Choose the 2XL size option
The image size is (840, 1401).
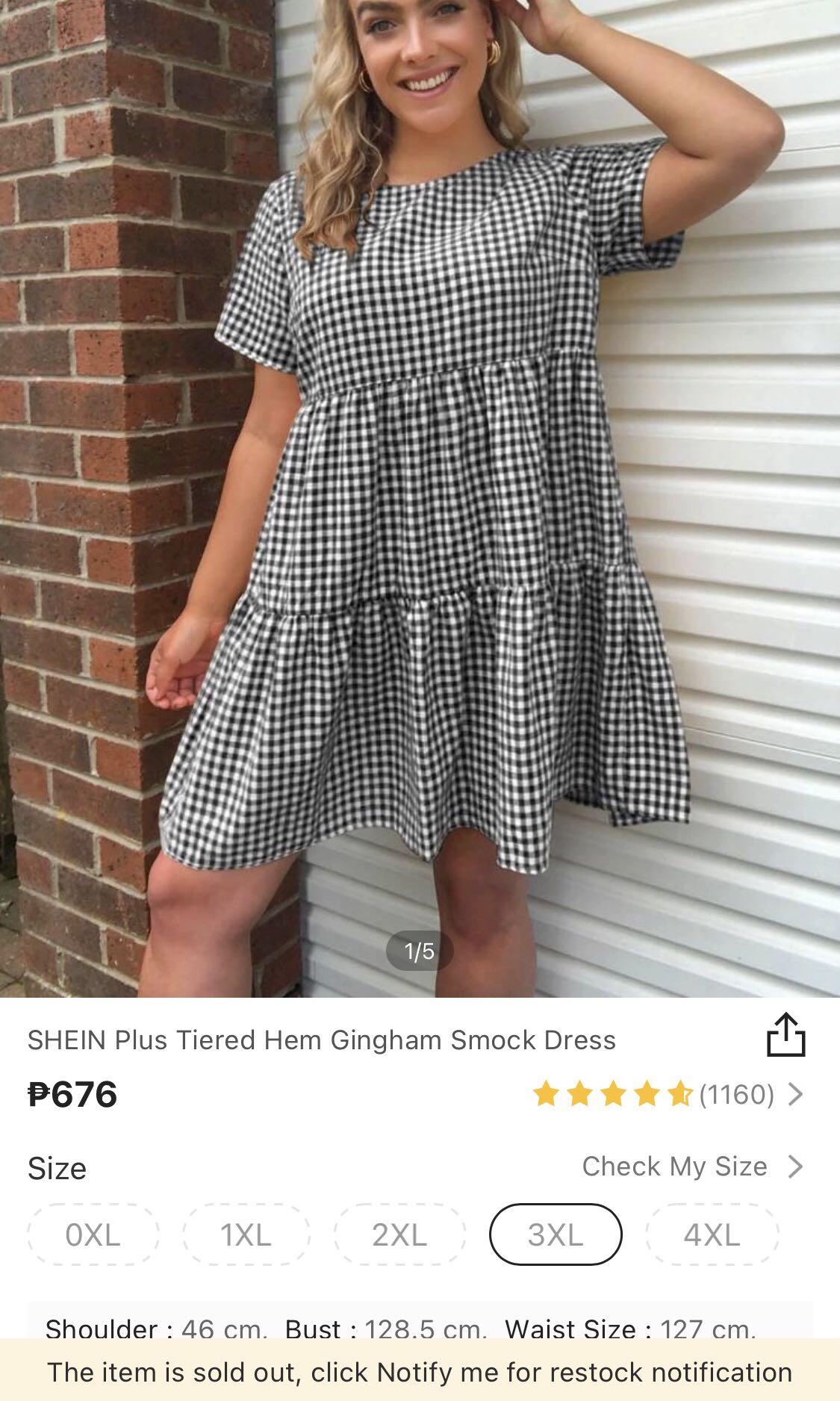pyautogui.click(x=399, y=1234)
